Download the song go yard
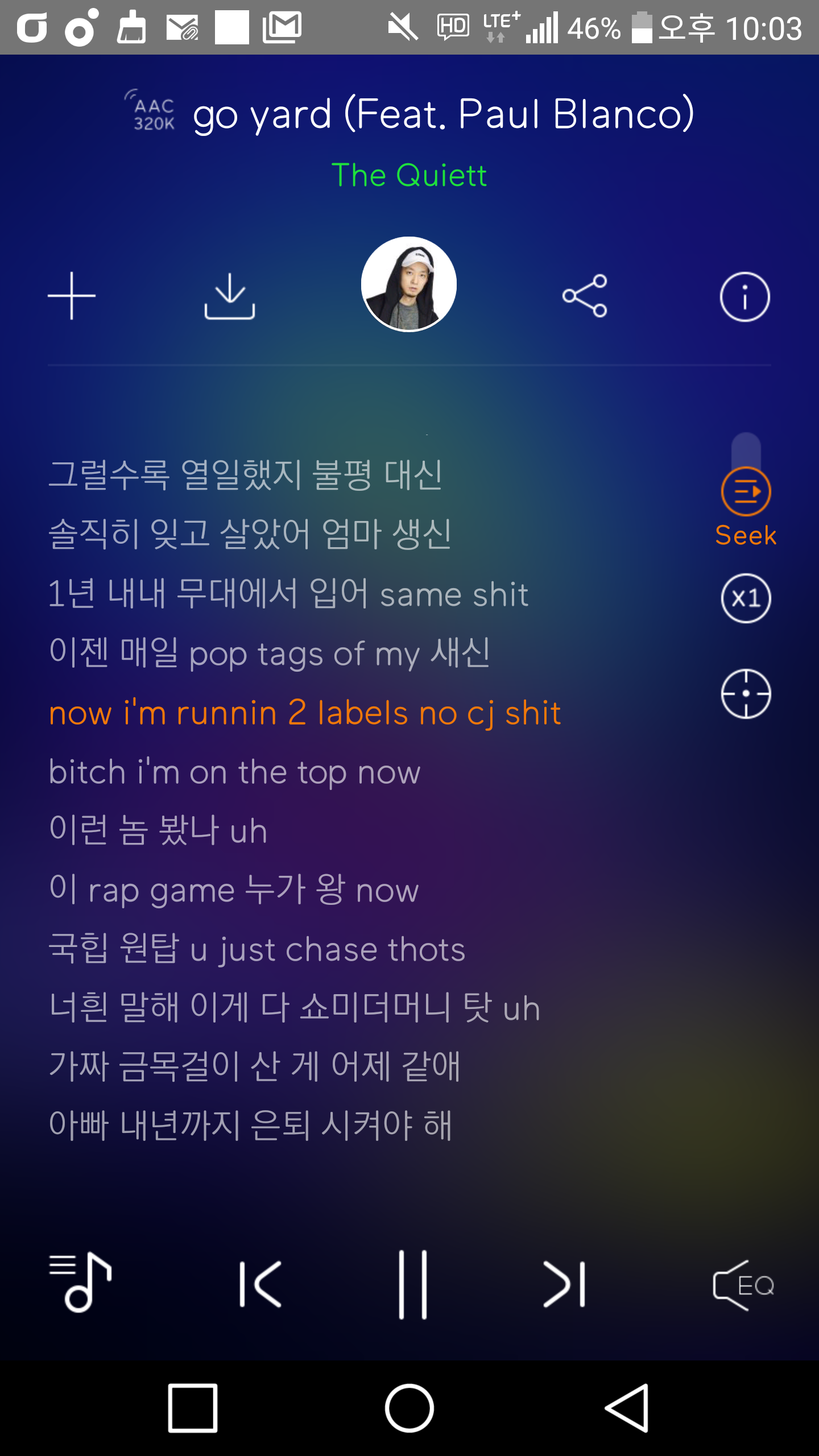This screenshot has height=1456, width=819. tap(229, 296)
